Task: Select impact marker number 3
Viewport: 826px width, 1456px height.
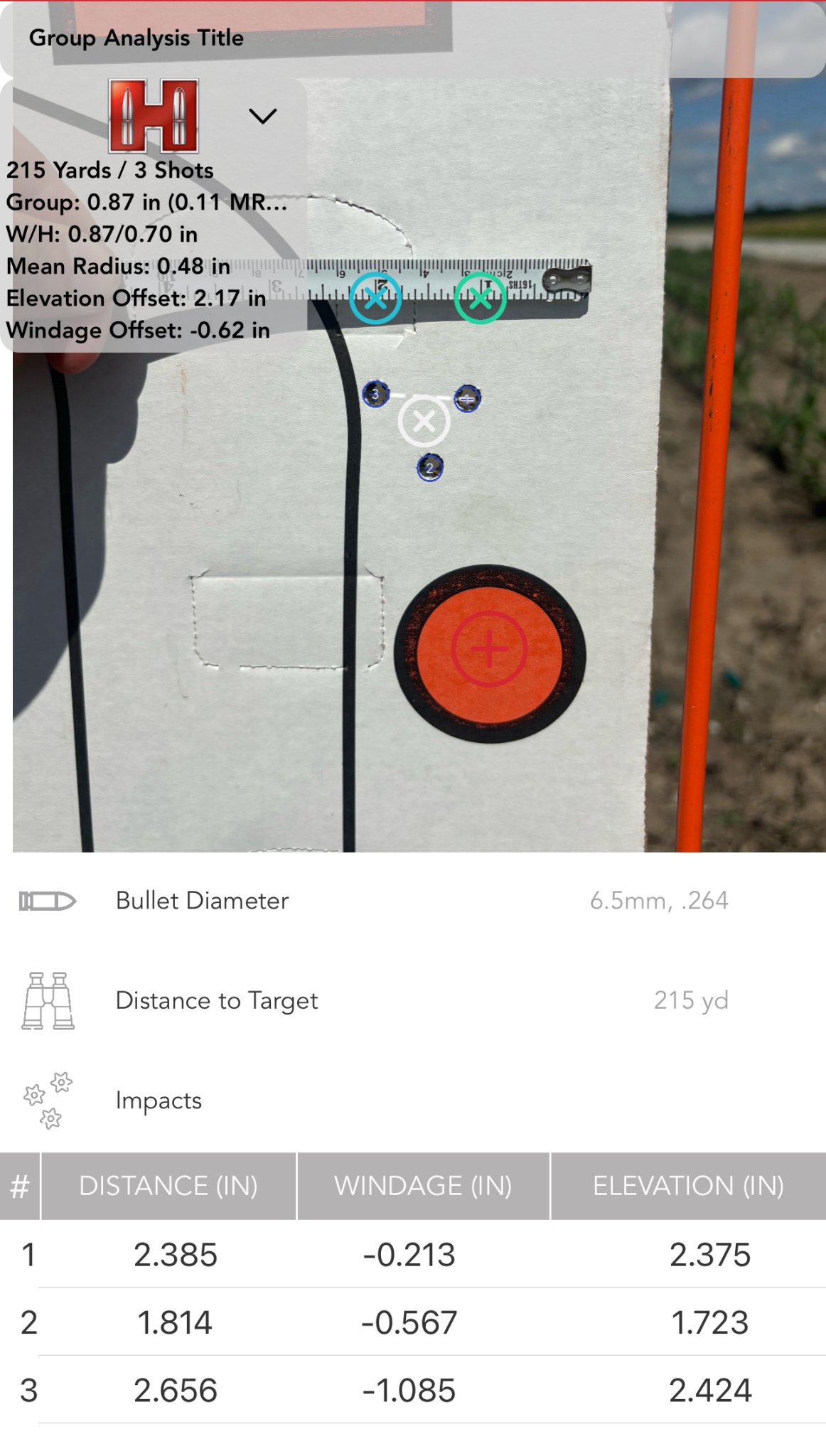Action: (375, 394)
